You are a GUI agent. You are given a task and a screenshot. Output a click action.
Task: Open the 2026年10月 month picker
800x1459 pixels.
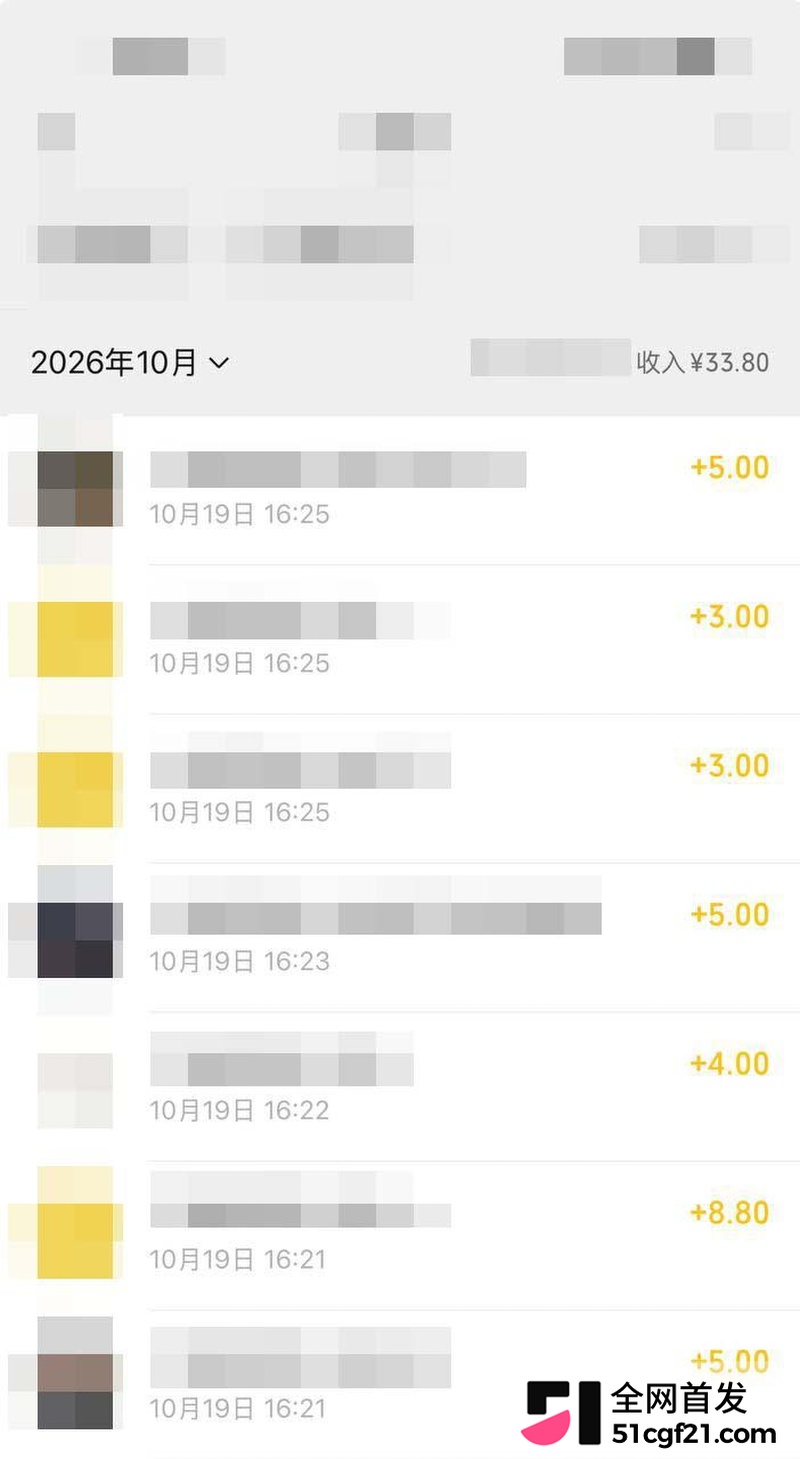[x=130, y=362]
